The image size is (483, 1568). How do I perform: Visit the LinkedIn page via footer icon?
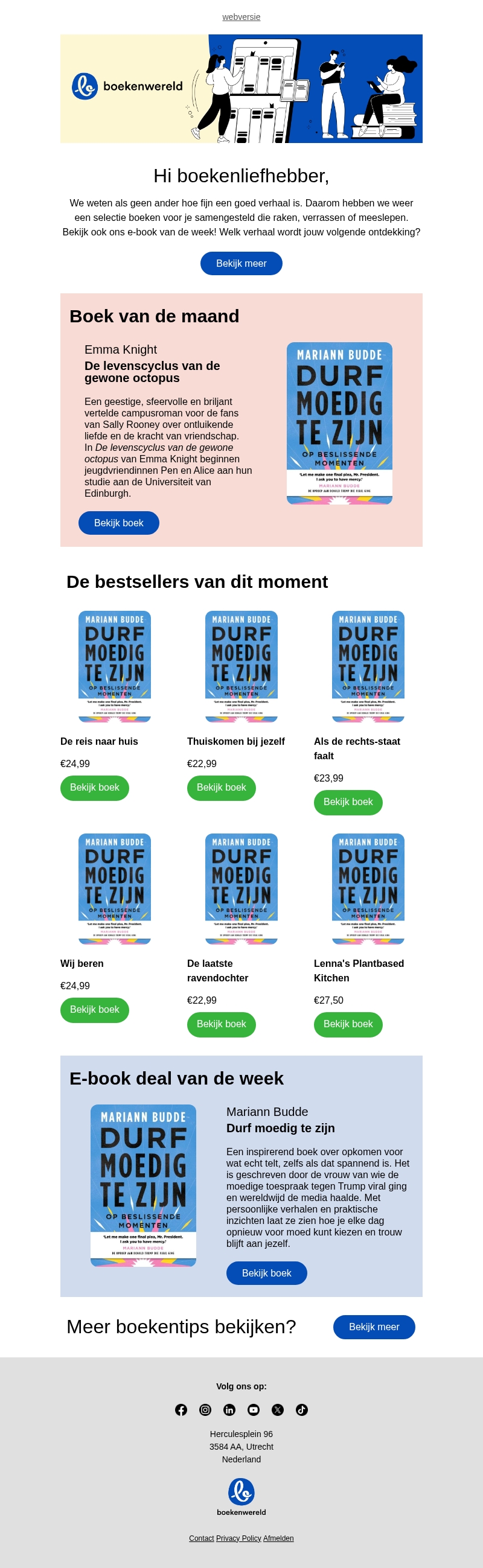pyautogui.click(x=229, y=1410)
